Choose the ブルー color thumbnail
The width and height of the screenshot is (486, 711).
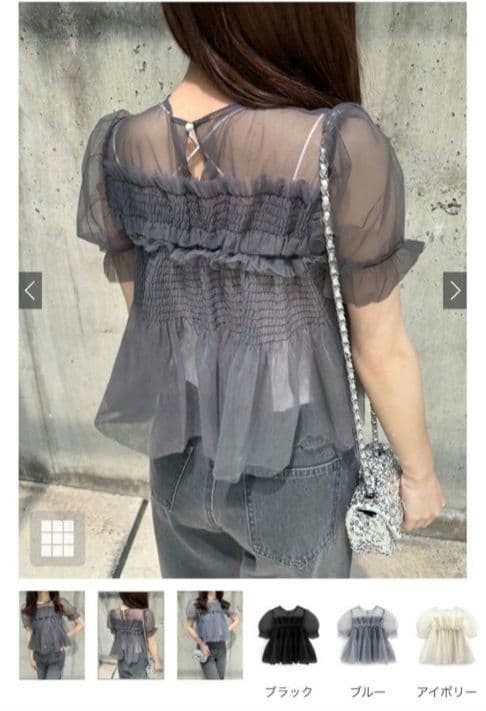click(x=368, y=635)
